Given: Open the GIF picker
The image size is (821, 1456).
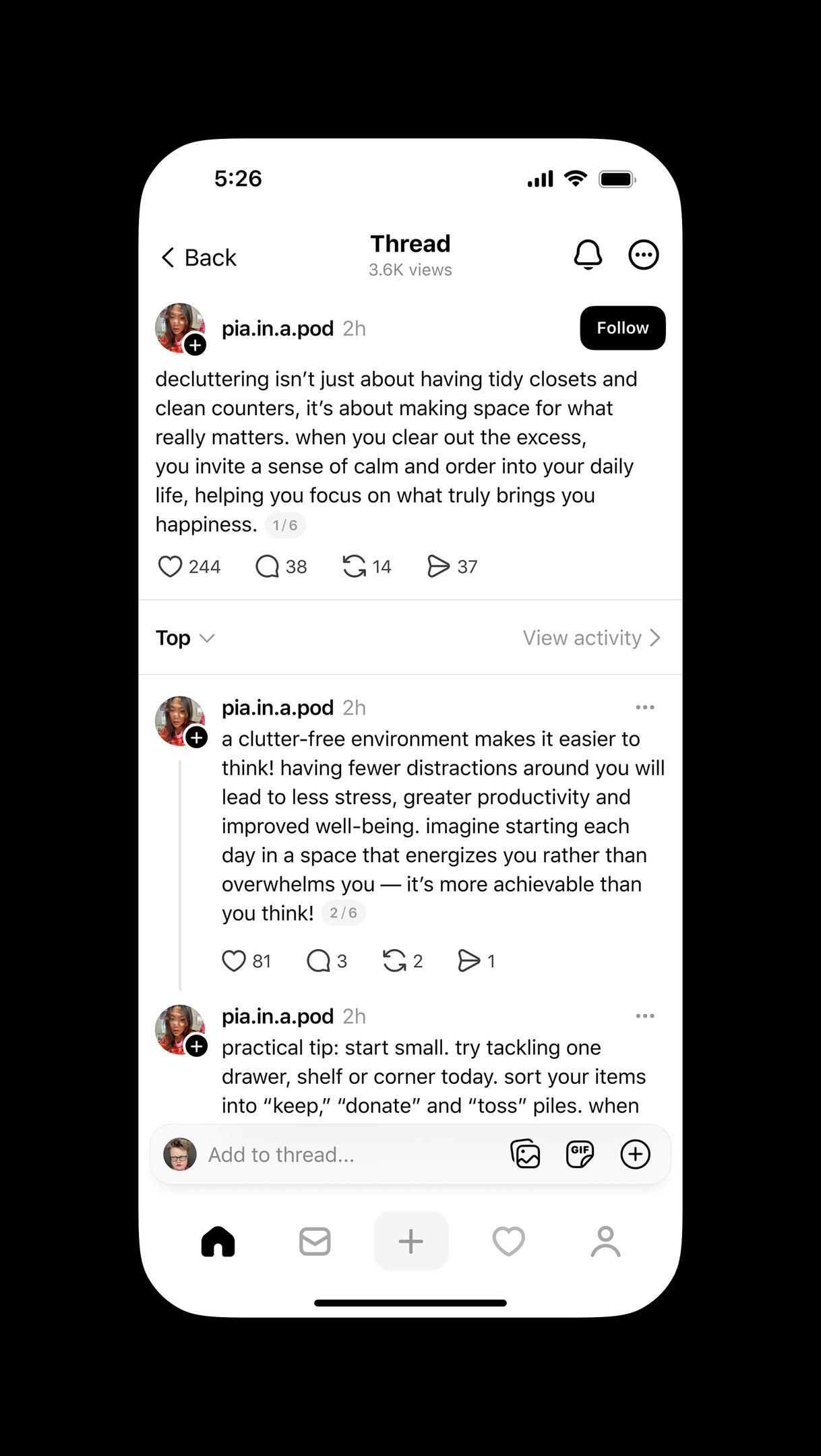Looking at the screenshot, I should (x=580, y=1155).
